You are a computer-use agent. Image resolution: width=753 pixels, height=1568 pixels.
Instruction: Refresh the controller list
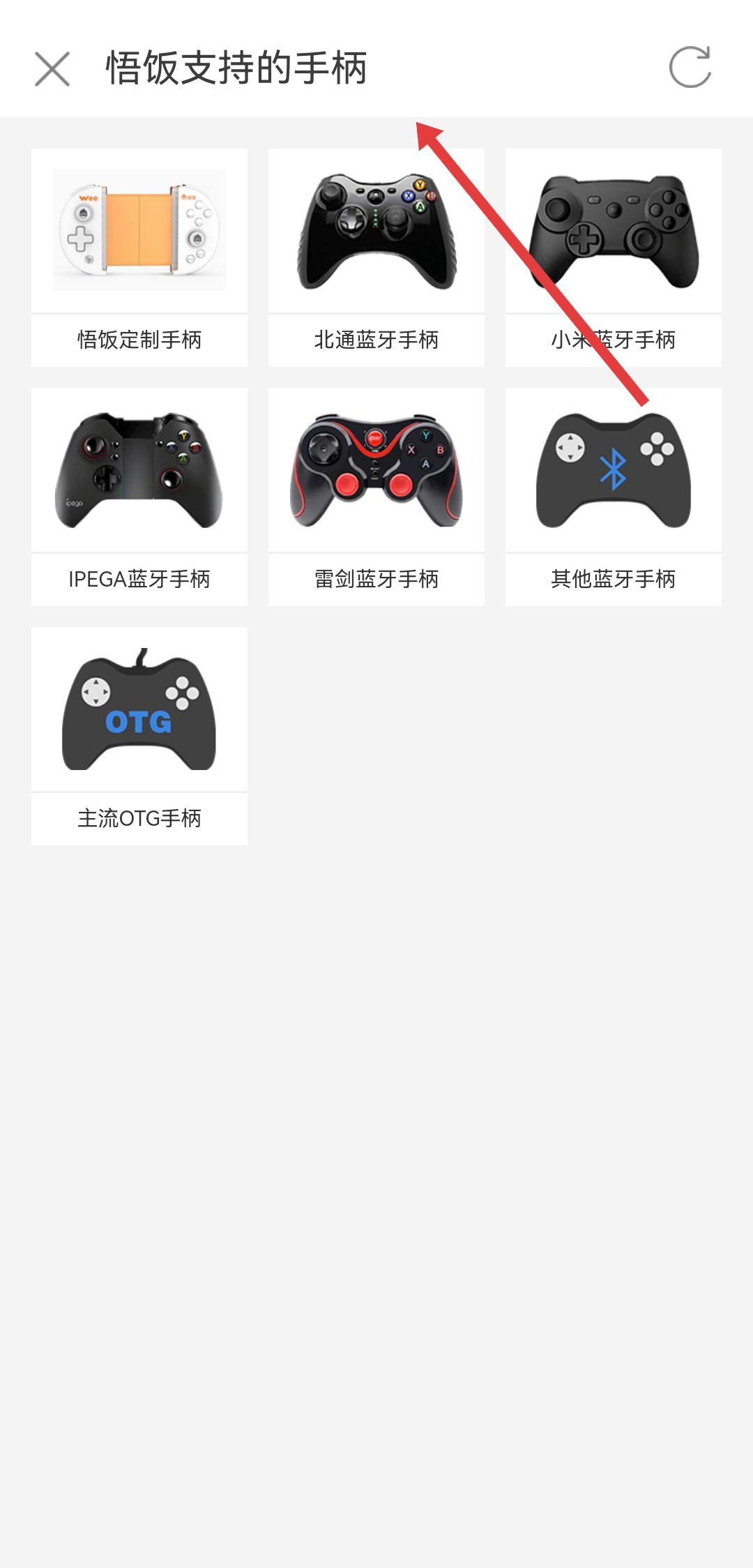coord(690,68)
